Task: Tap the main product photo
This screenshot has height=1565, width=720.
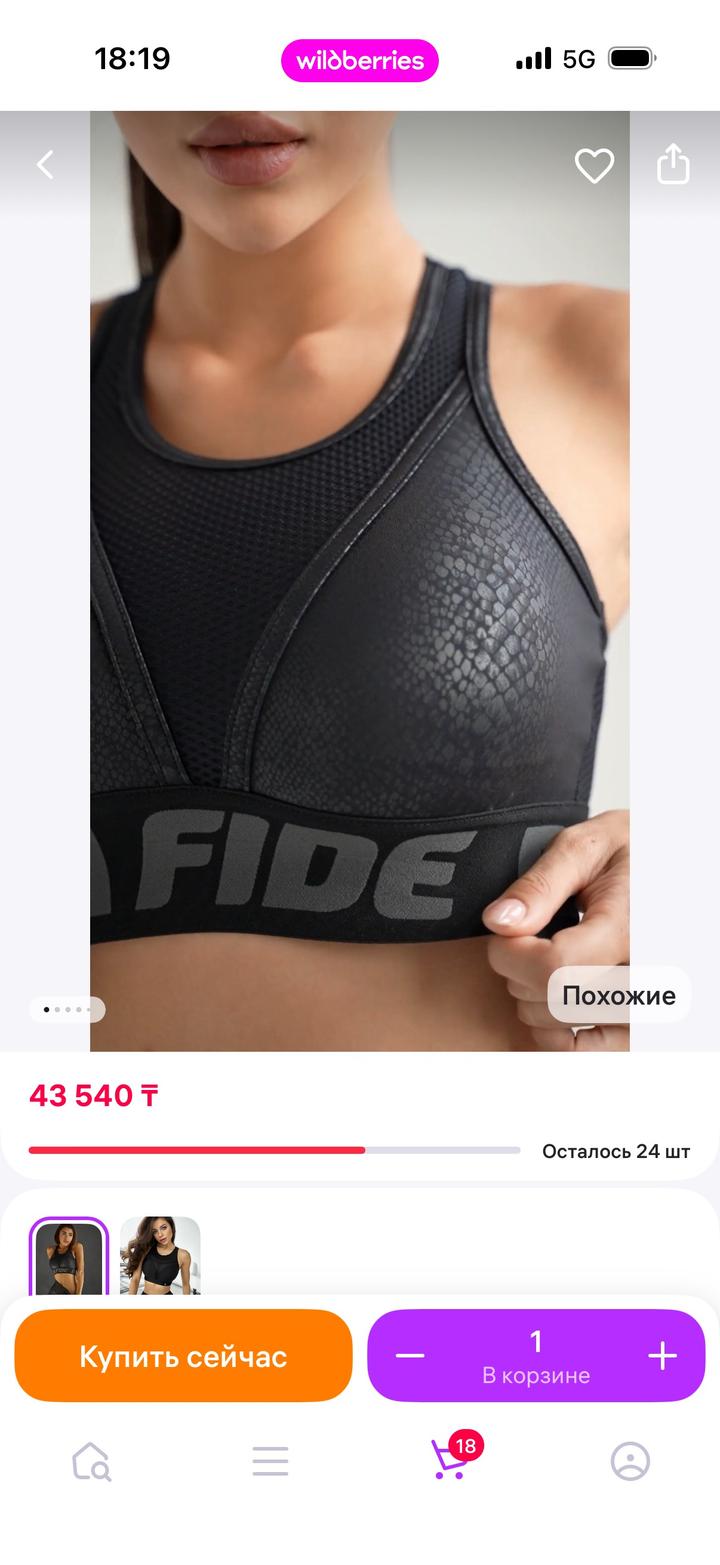Action: [360, 581]
